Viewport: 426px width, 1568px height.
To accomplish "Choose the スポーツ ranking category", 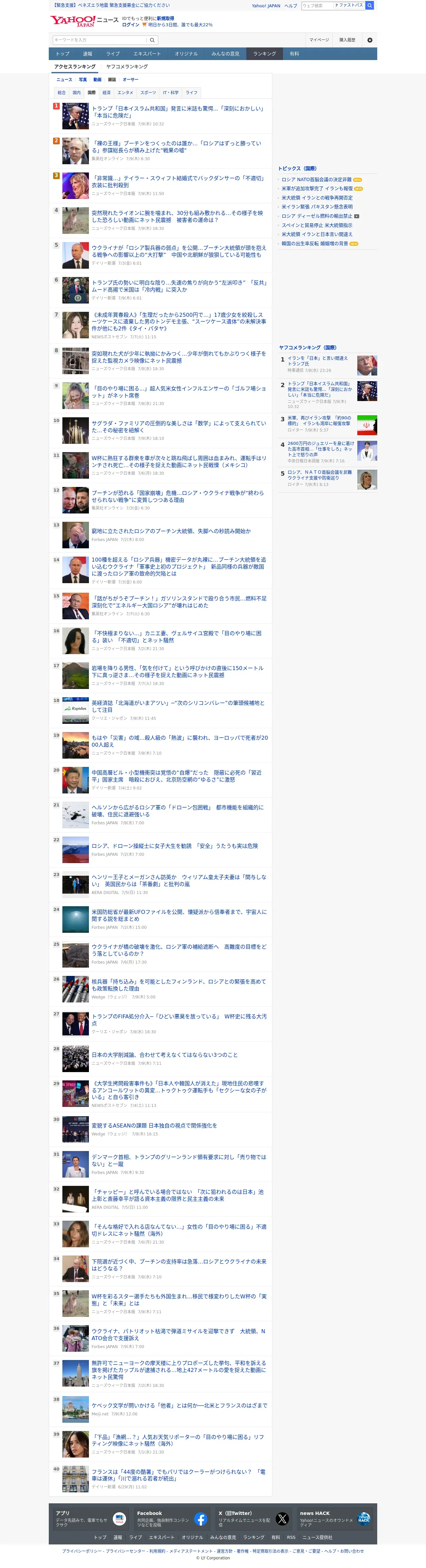I will pos(148,93).
